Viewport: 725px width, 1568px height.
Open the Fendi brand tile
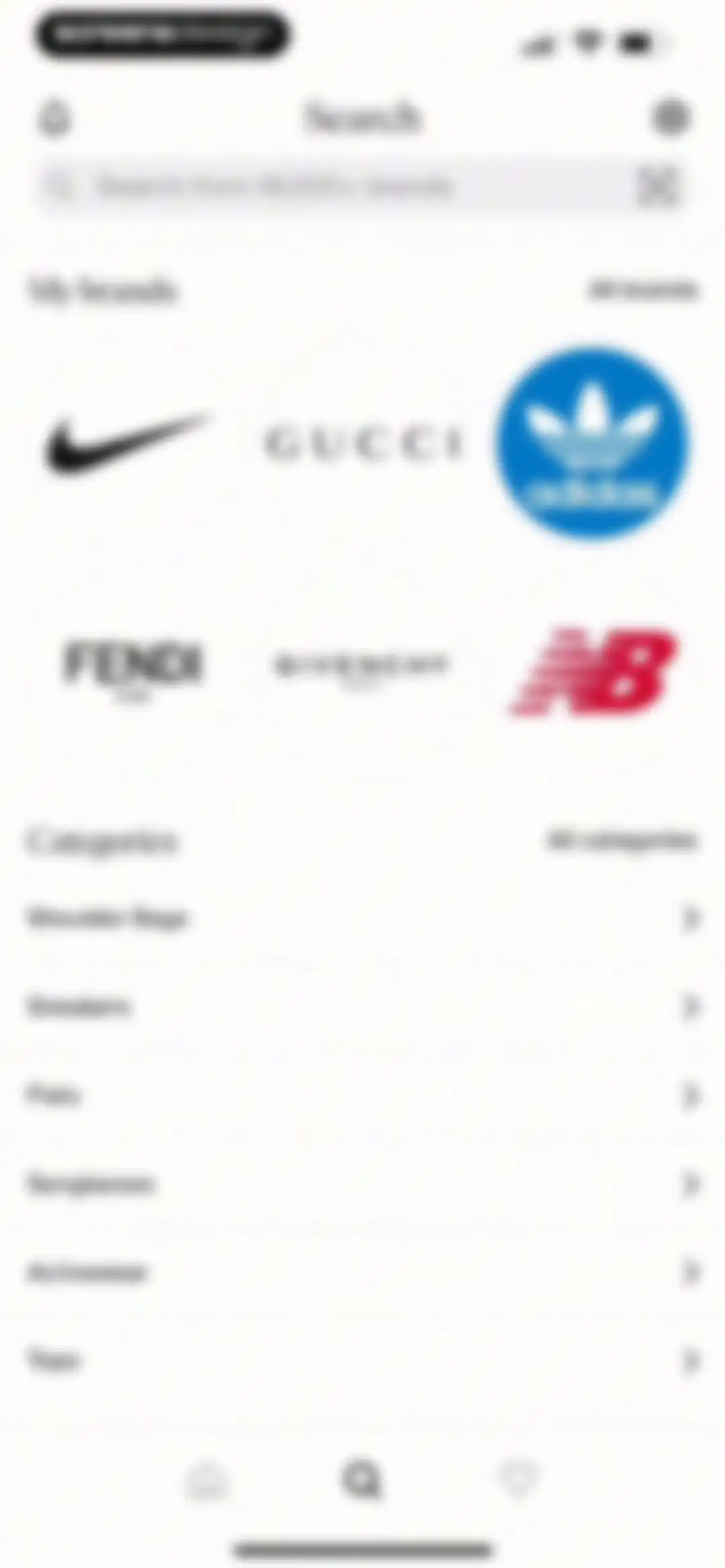(x=132, y=669)
